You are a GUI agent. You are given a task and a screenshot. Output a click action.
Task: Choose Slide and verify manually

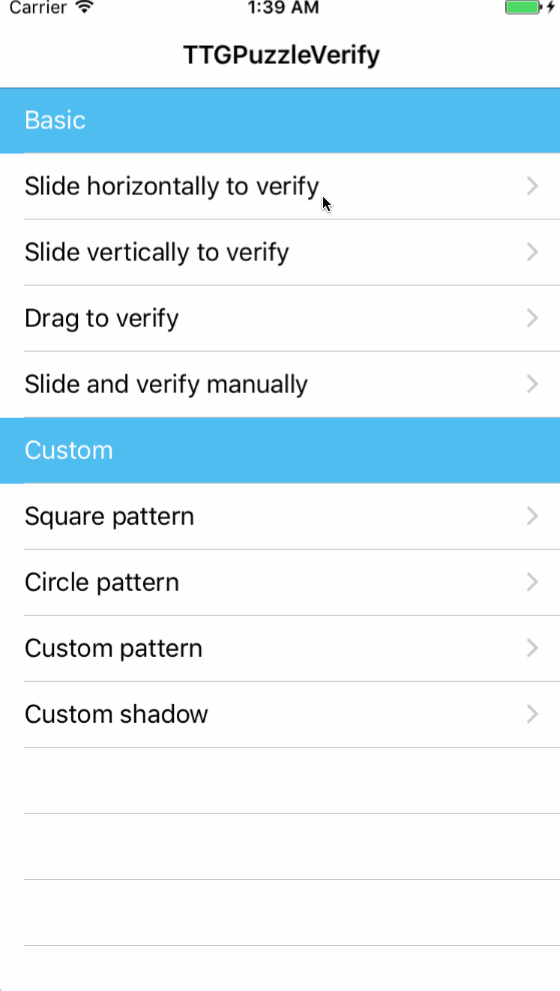coord(280,384)
